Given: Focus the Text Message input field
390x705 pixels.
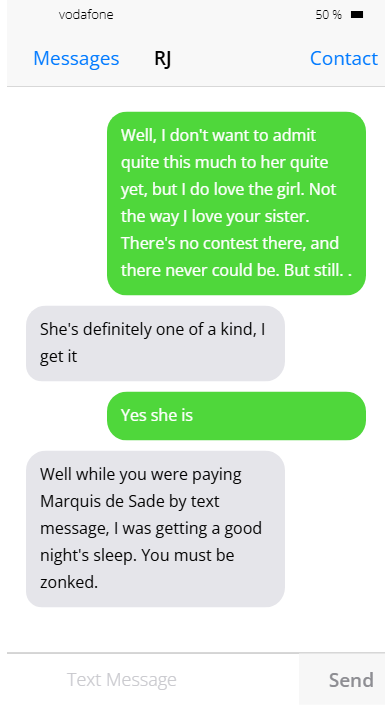Looking at the screenshot, I should click(x=153, y=679).
